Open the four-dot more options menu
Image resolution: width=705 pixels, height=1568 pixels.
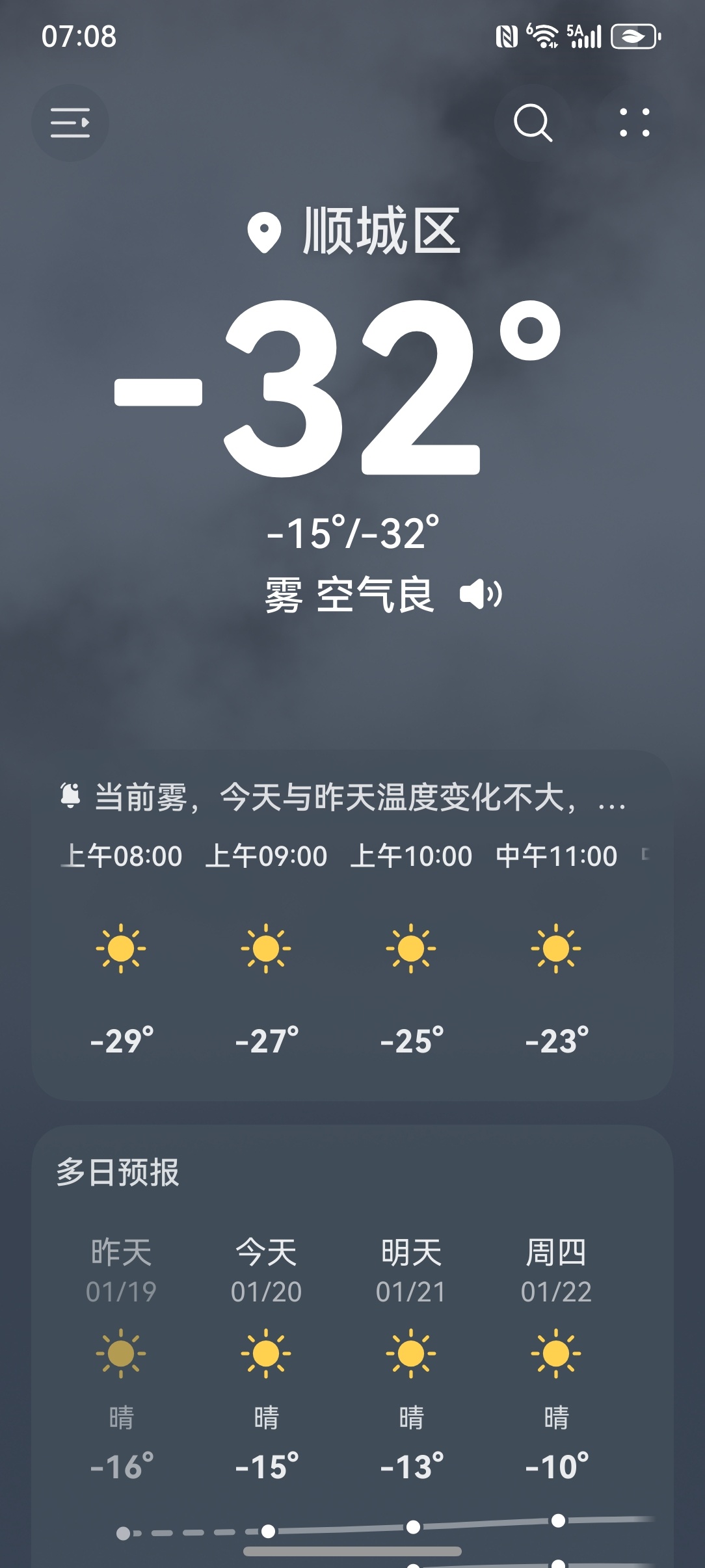pos(634,123)
